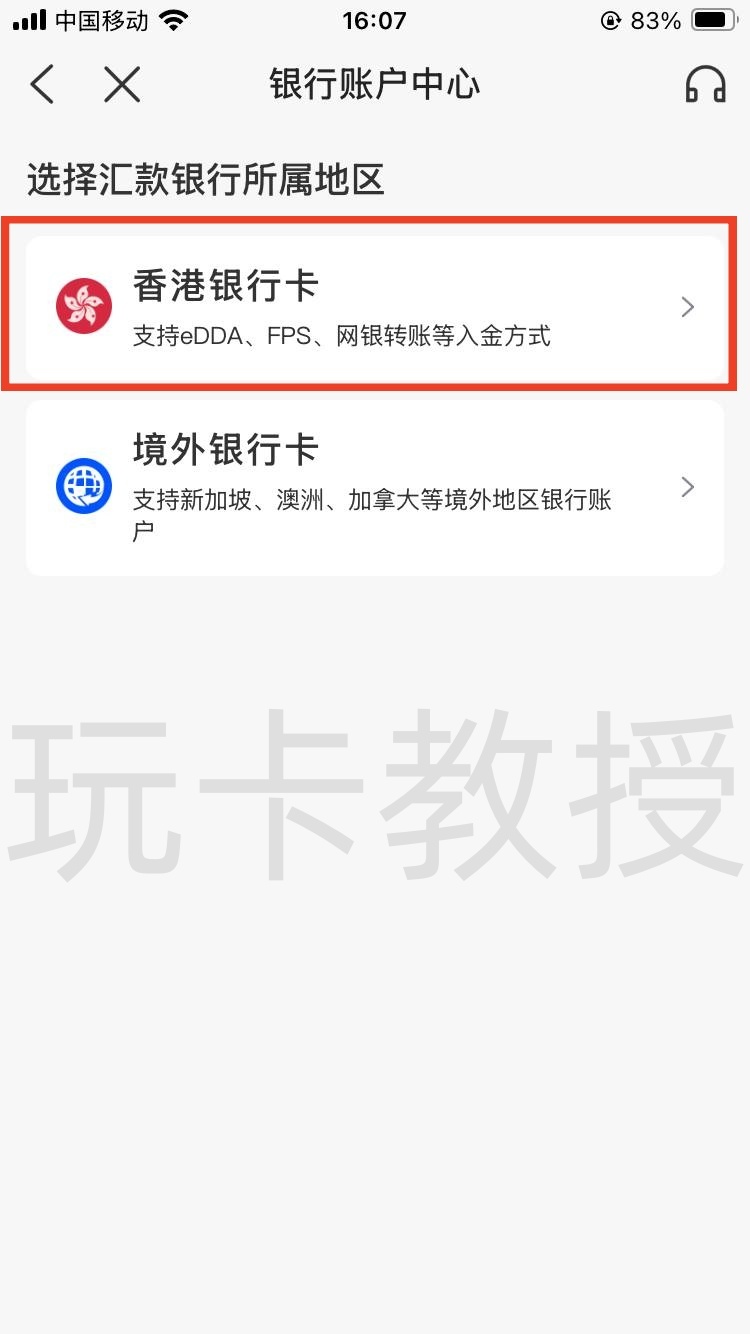The height and width of the screenshot is (1334, 750).
Task: Go back using the back arrow
Action: [42, 85]
